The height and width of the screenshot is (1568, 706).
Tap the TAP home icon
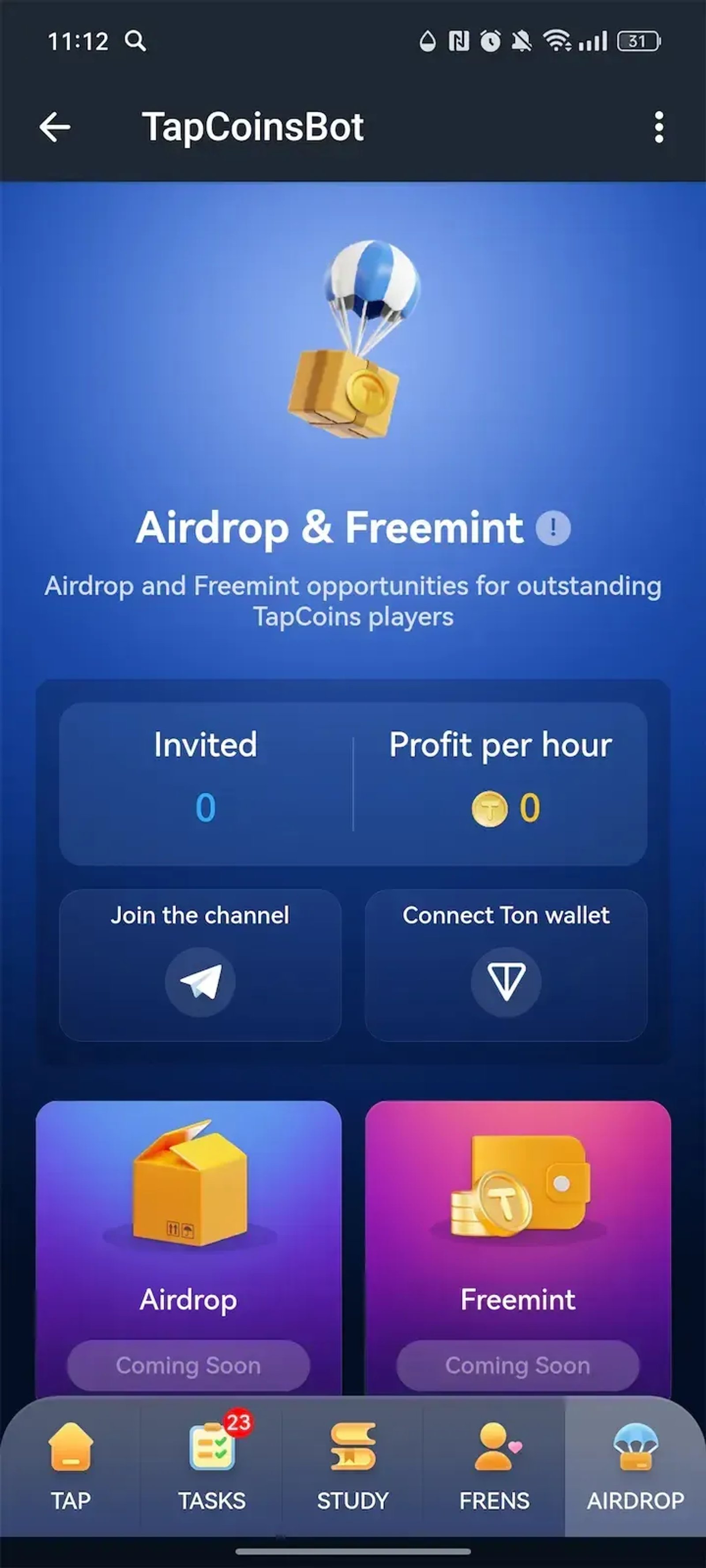(70, 1456)
